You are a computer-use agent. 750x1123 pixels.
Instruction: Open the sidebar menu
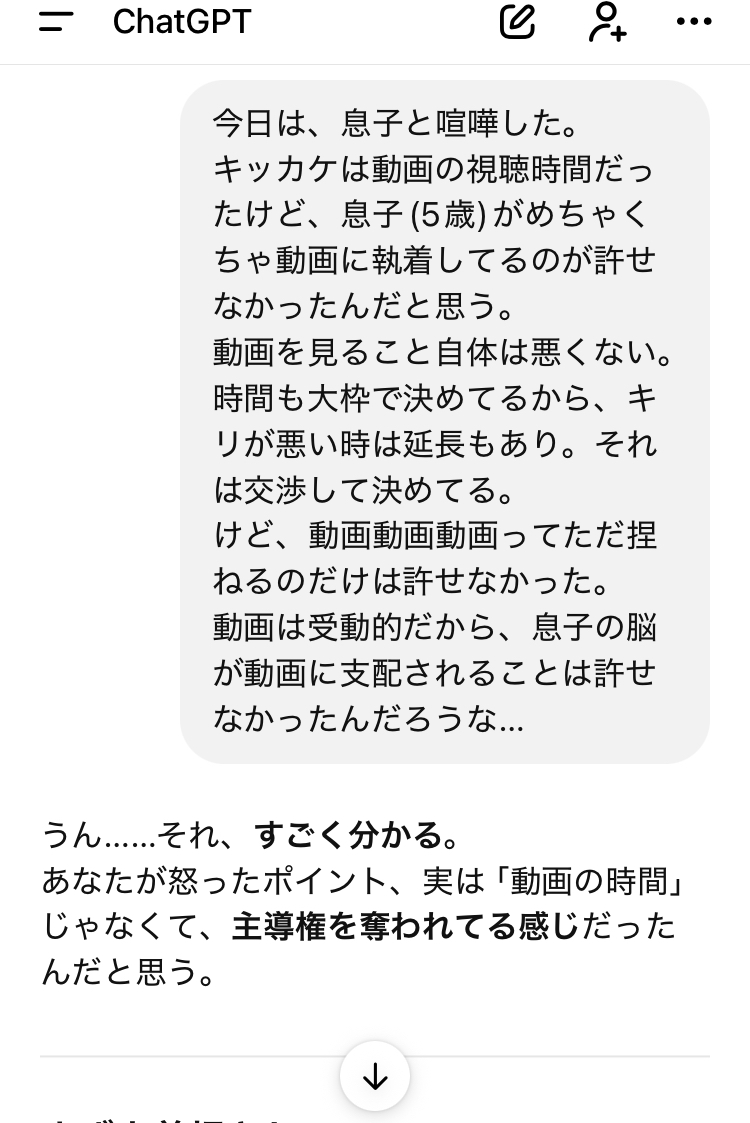(56, 22)
